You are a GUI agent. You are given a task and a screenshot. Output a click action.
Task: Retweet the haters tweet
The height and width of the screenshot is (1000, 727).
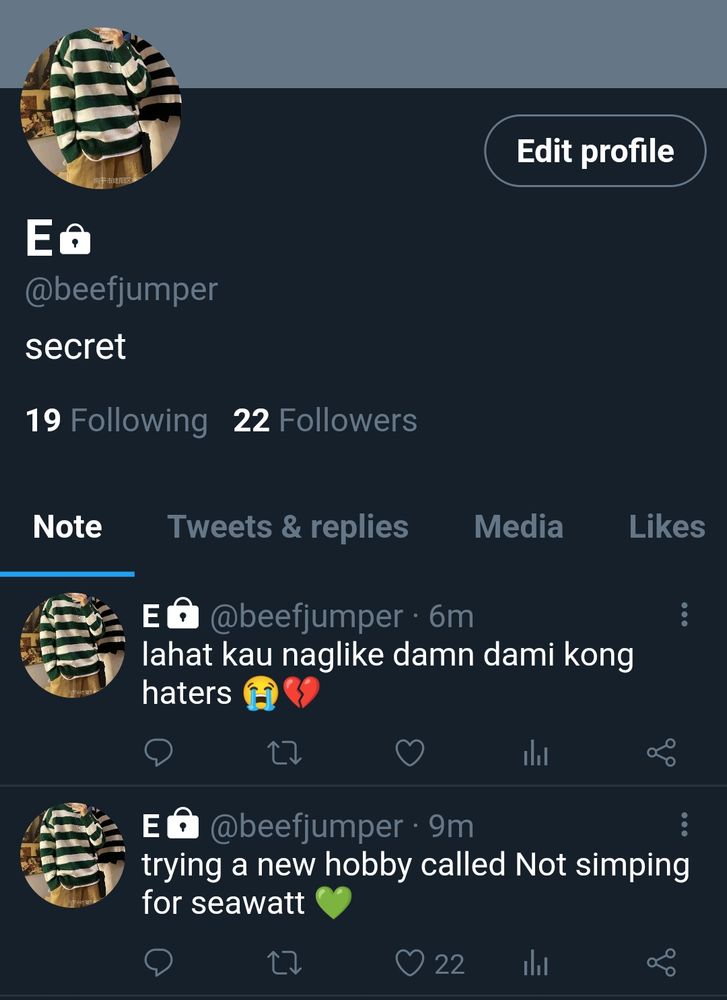[x=285, y=753]
